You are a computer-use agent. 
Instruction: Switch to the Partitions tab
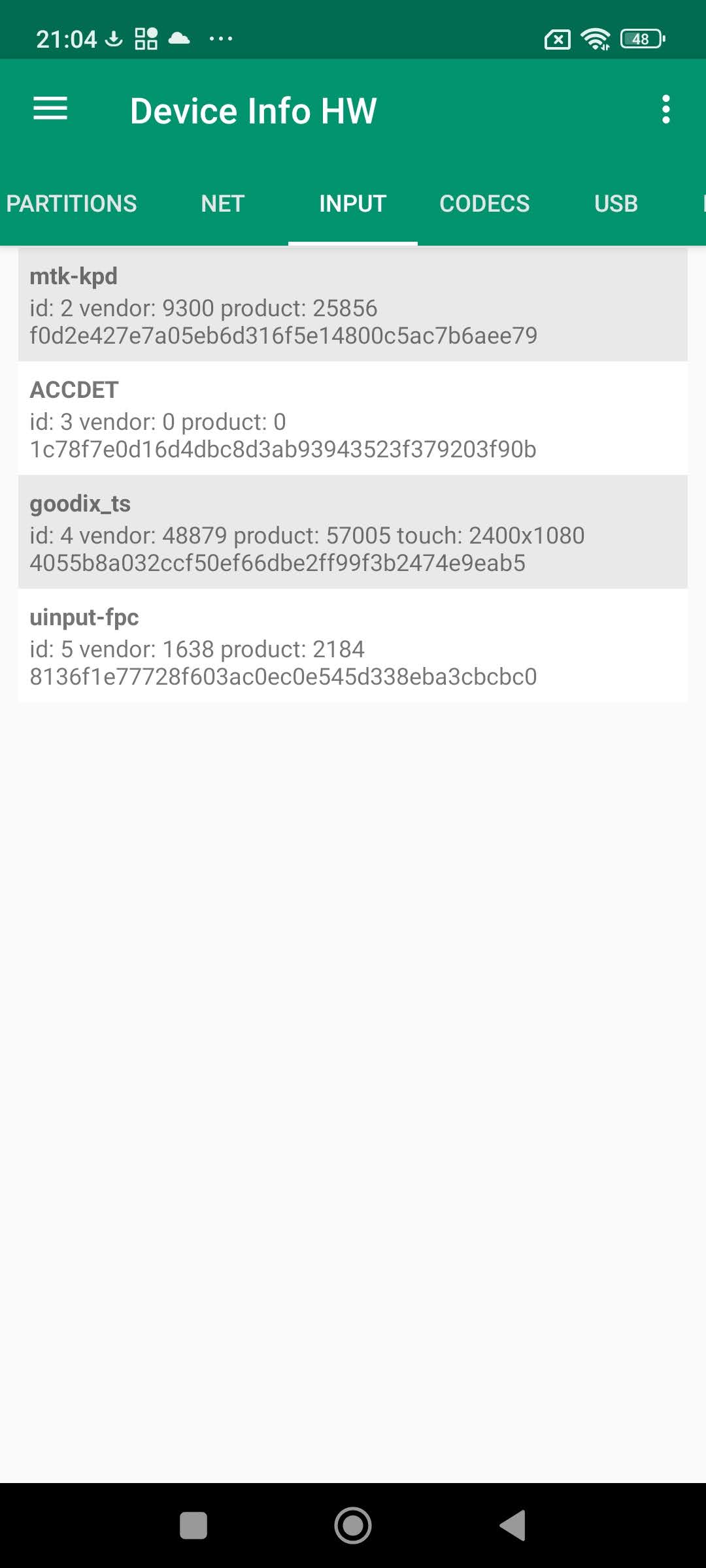pyautogui.click(x=72, y=204)
